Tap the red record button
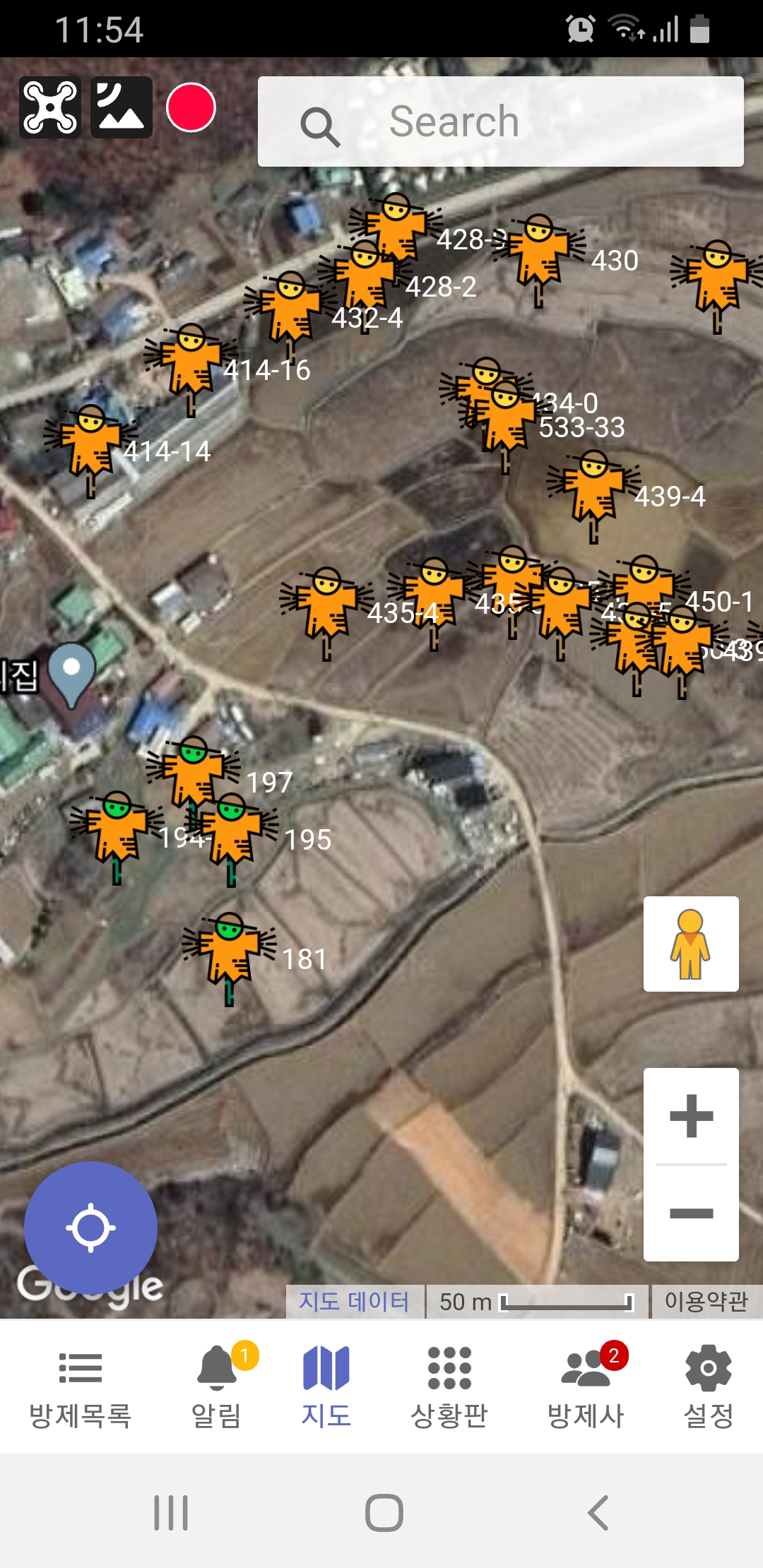This screenshot has height=1568, width=763. click(x=191, y=107)
